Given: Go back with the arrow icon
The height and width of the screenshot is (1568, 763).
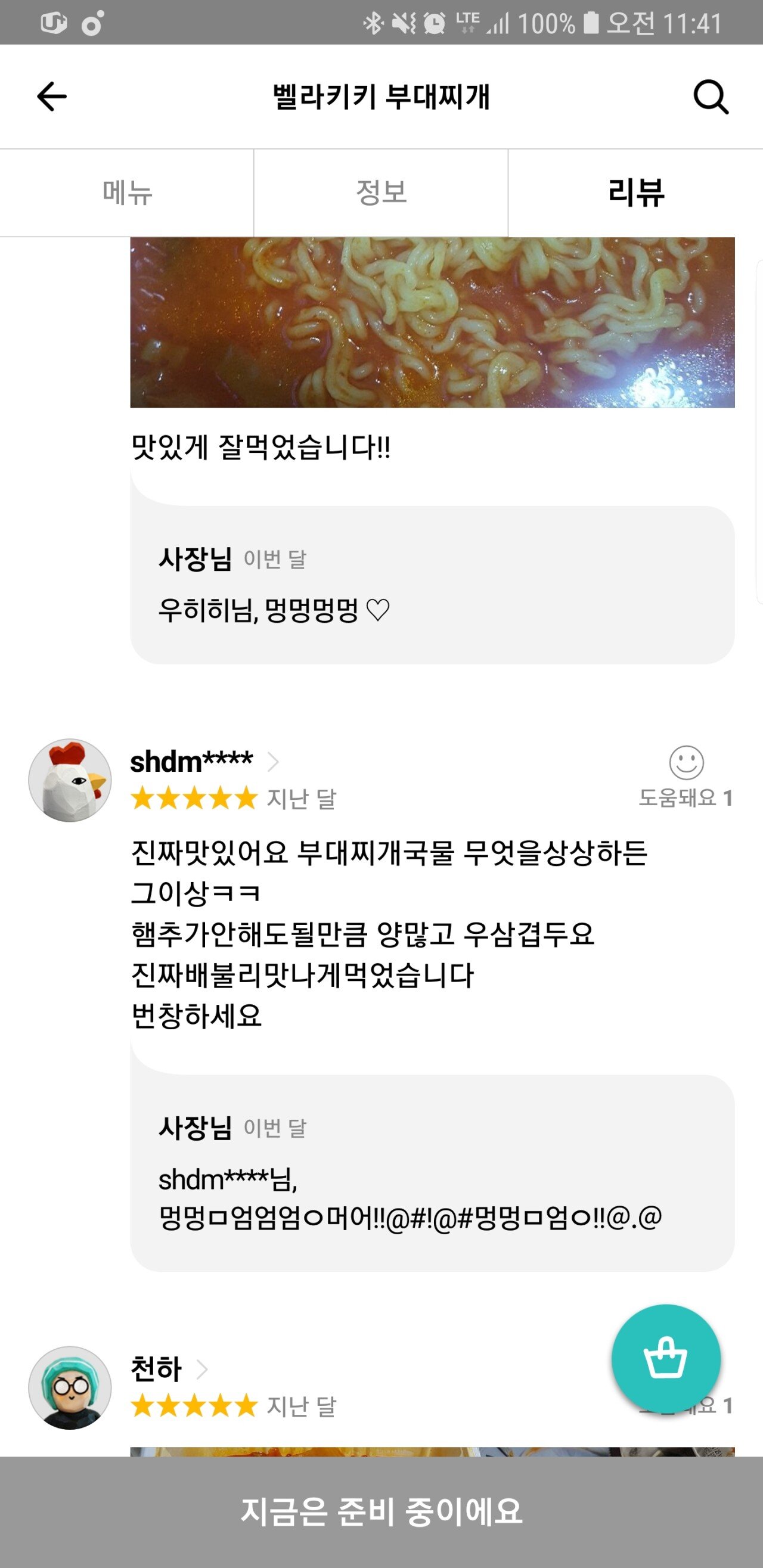Looking at the screenshot, I should (52, 97).
